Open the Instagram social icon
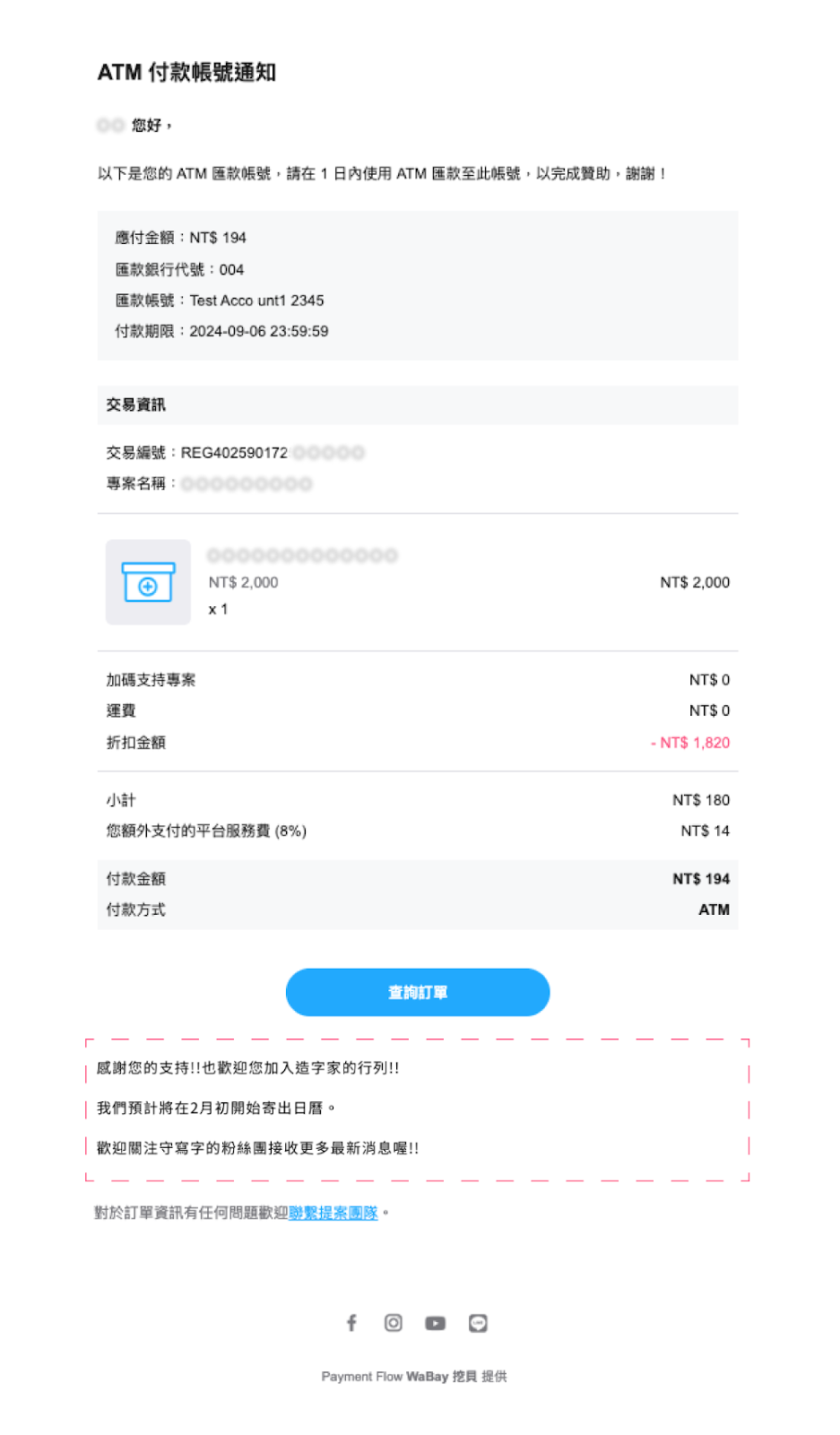Screen dimensions: 840x1435 (x=394, y=1323)
